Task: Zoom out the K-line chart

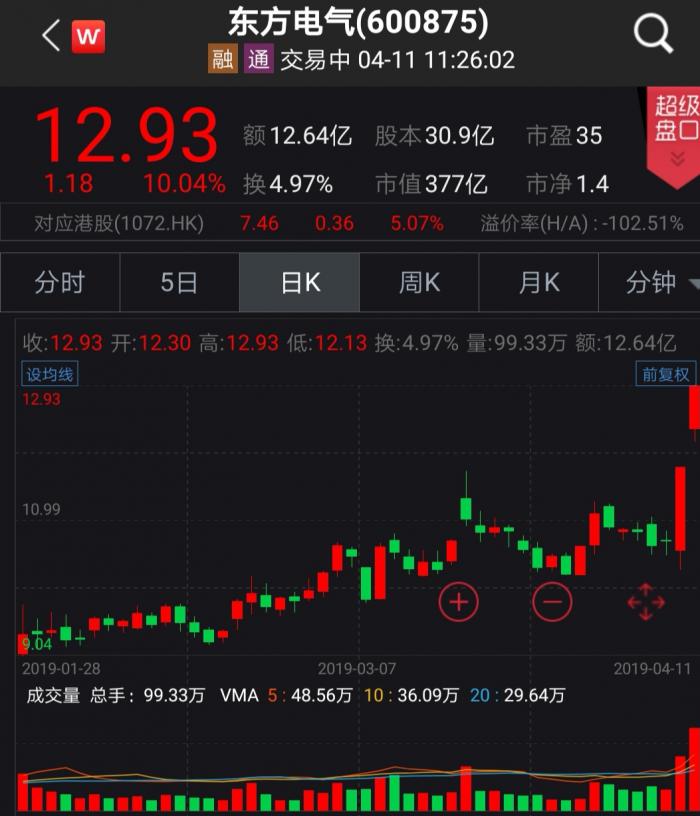Action: 552,601
